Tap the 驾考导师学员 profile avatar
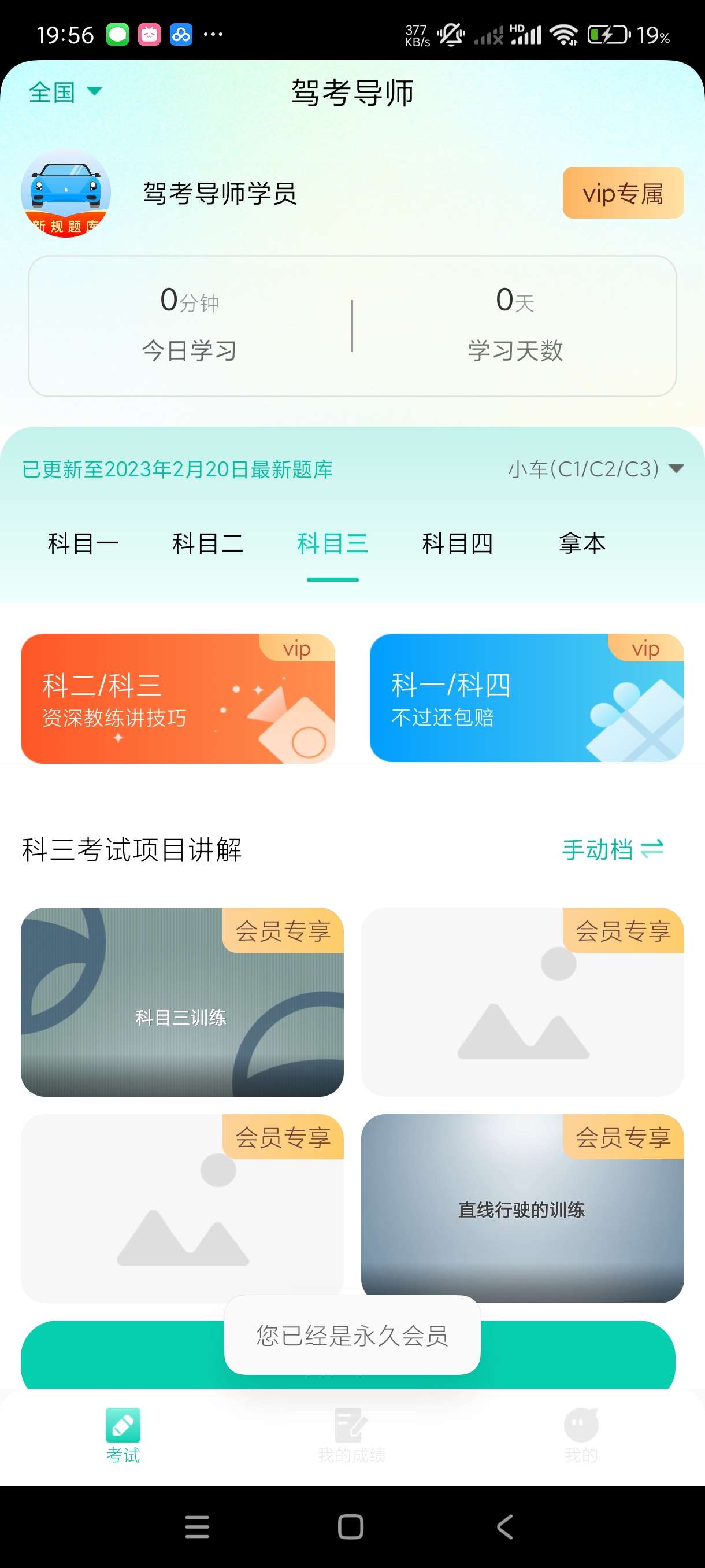This screenshot has width=705, height=1568. click(x=66, y=194)
